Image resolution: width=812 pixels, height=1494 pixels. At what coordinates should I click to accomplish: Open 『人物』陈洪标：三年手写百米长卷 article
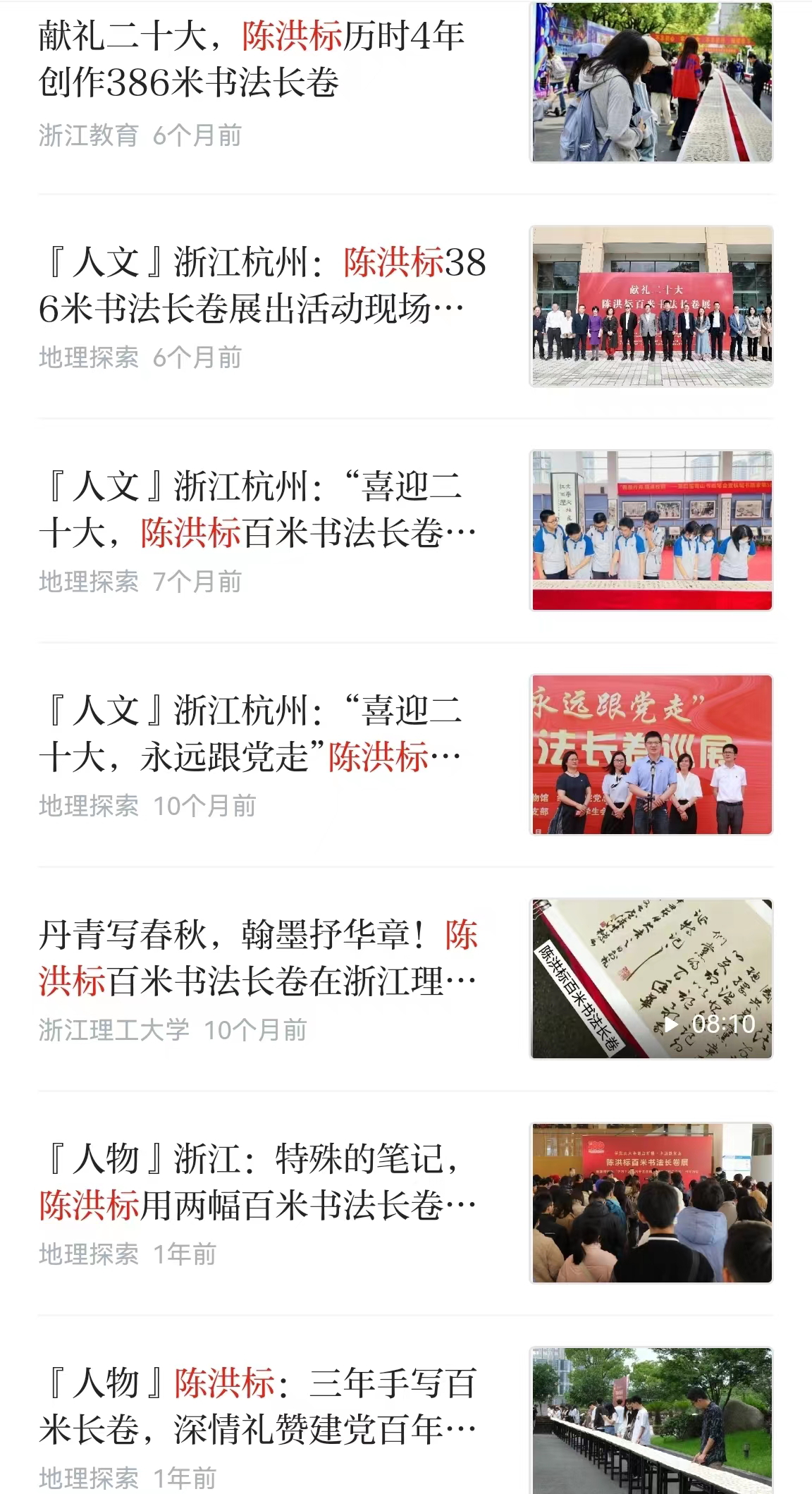(x=257, y=1407)
